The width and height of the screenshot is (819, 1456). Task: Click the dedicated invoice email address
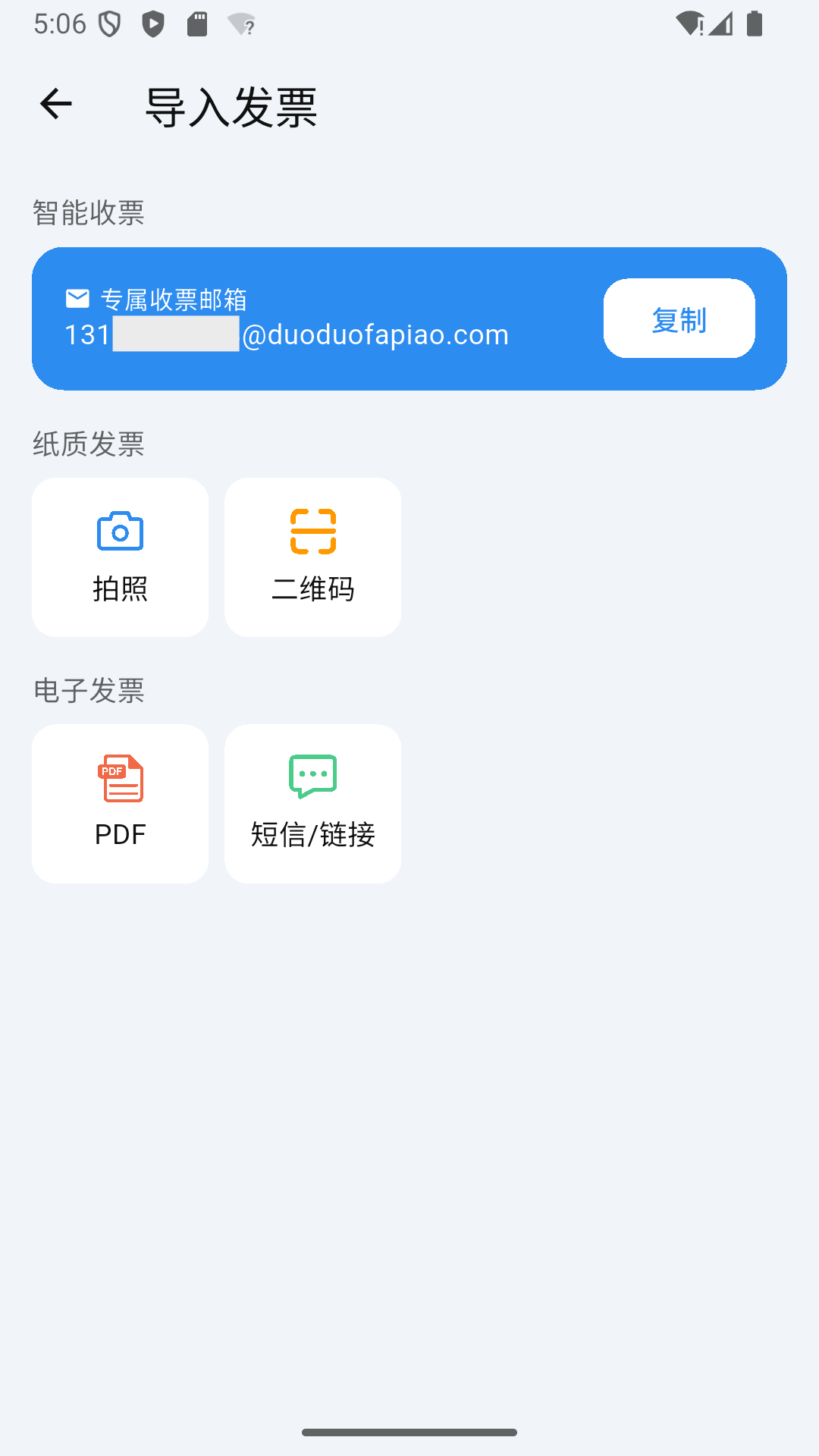[284, 334]
